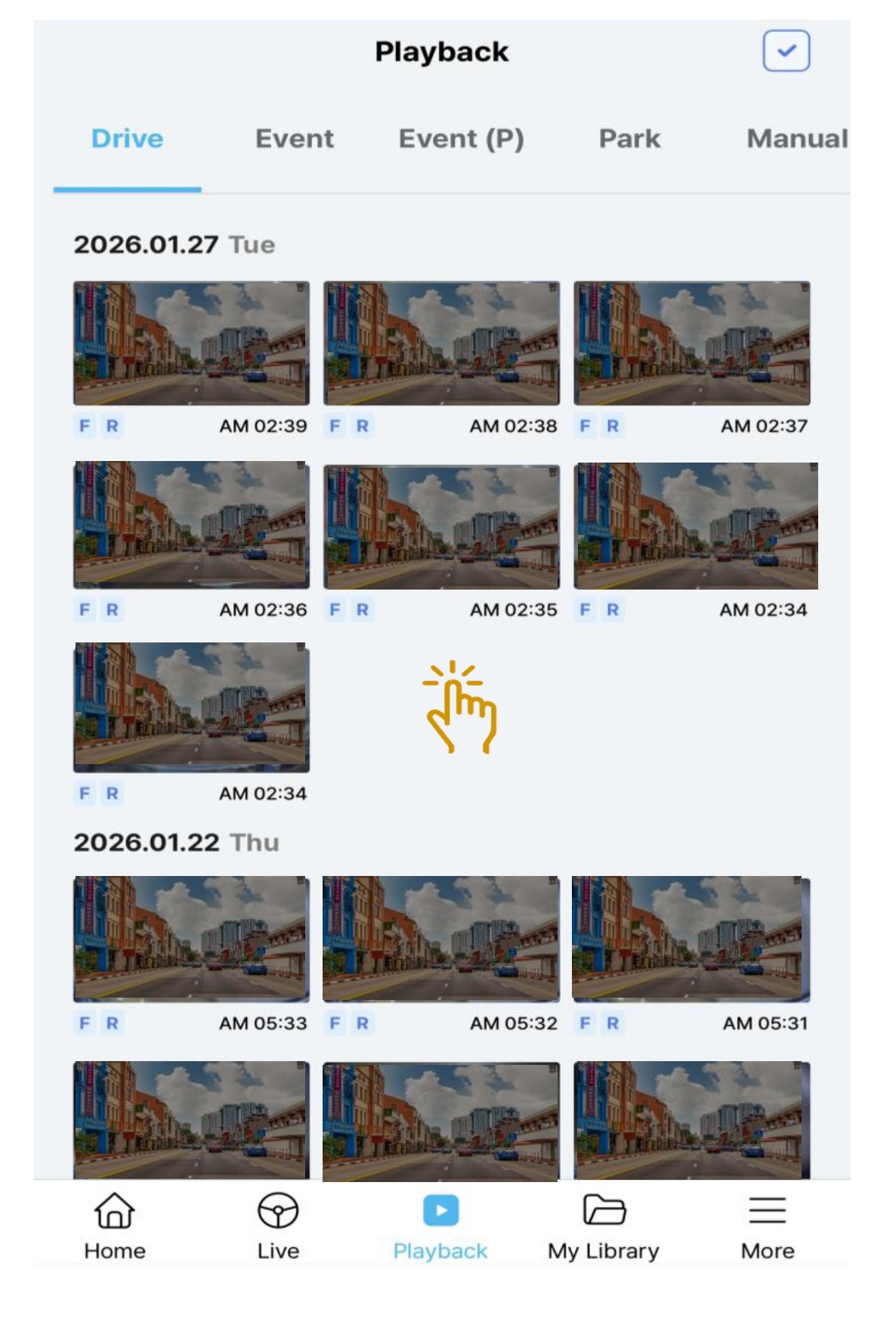This screenshot has height=1334, width=896.
Task: Open the AM 02:35 clip
Action: point(441,527)
